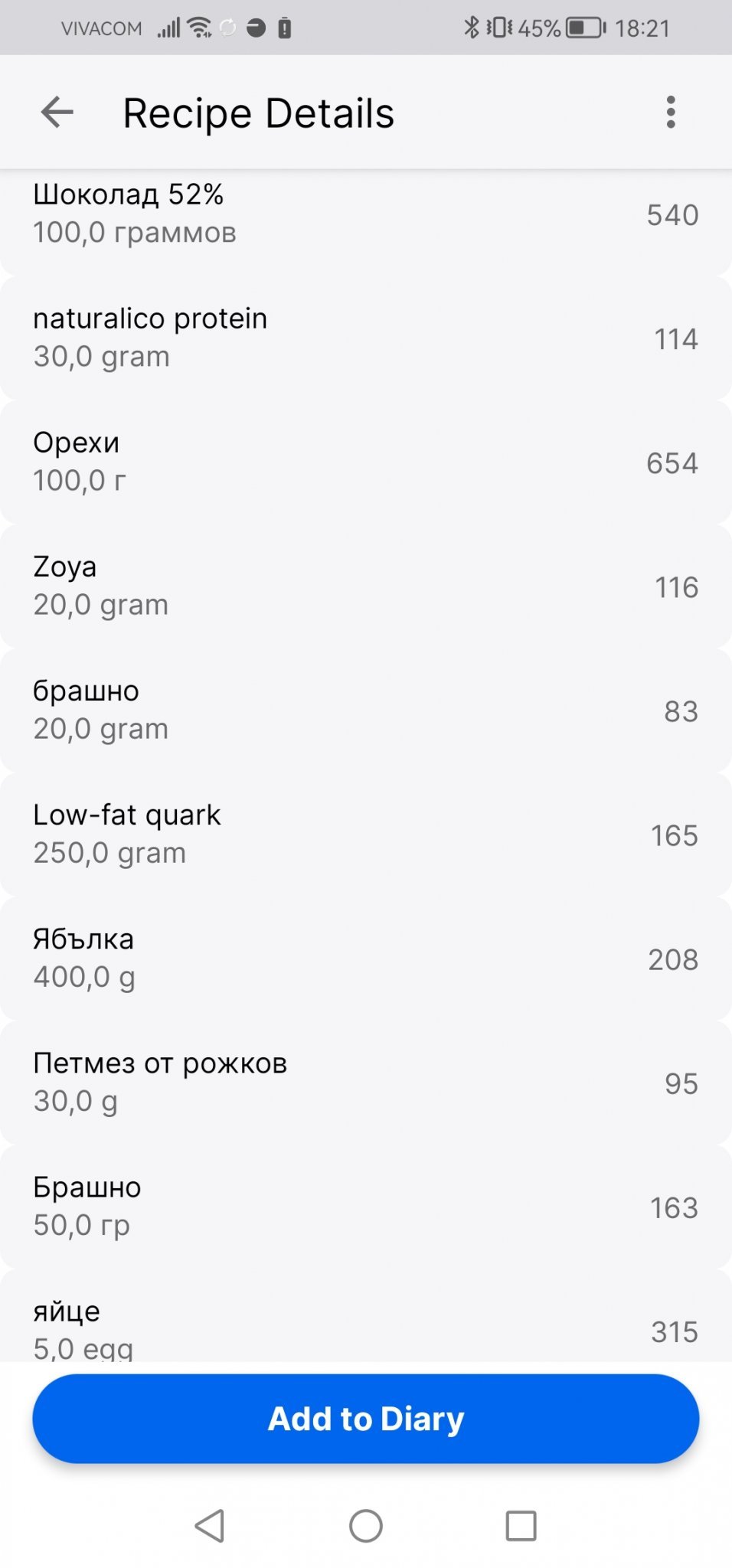Image resolution: width=732 pixels, height=1568 pixels.
Task: Open Петмез от рожков ingredient
Action: [366, 1082]
